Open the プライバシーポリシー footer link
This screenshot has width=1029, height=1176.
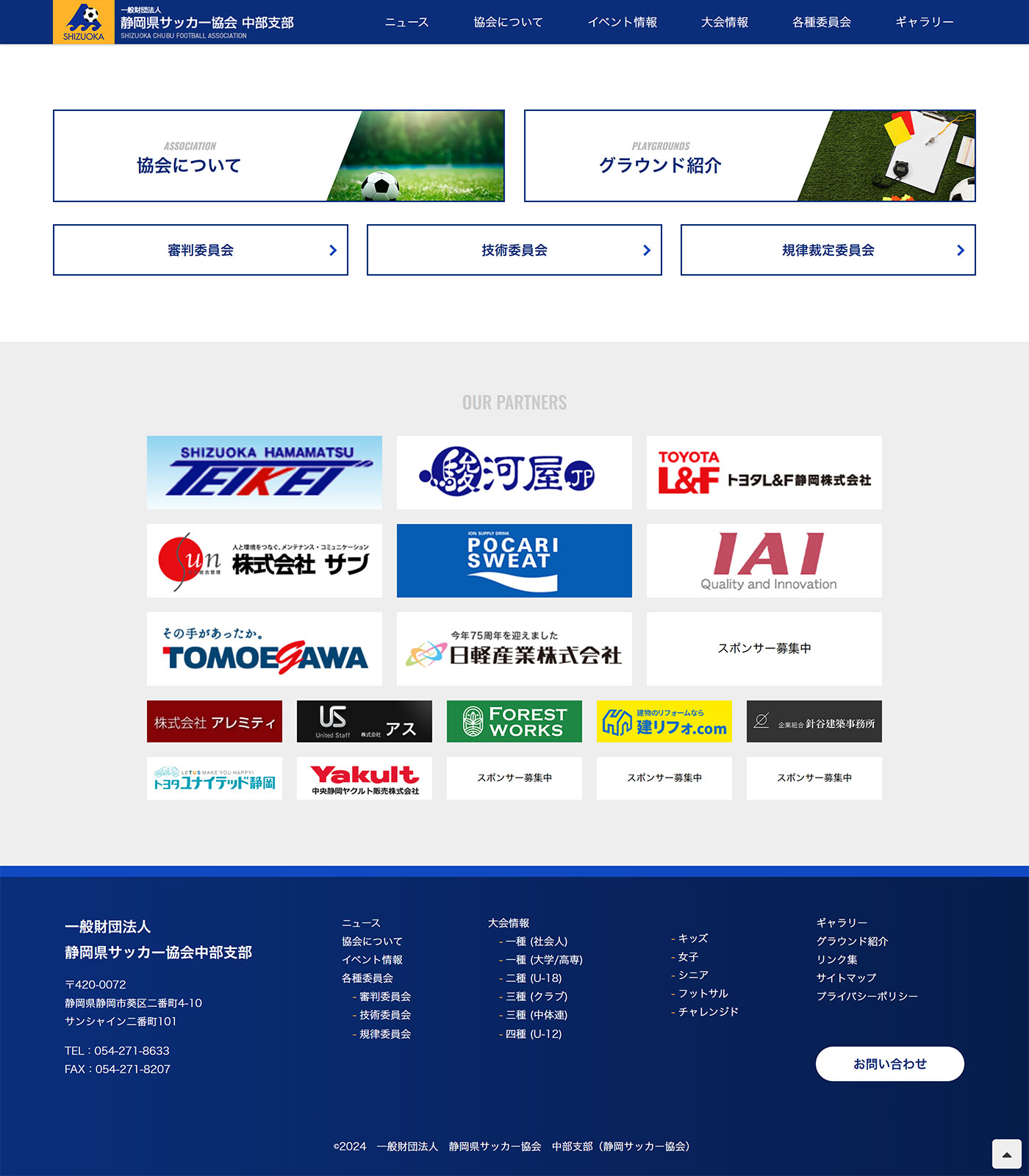tap(867, 997)
